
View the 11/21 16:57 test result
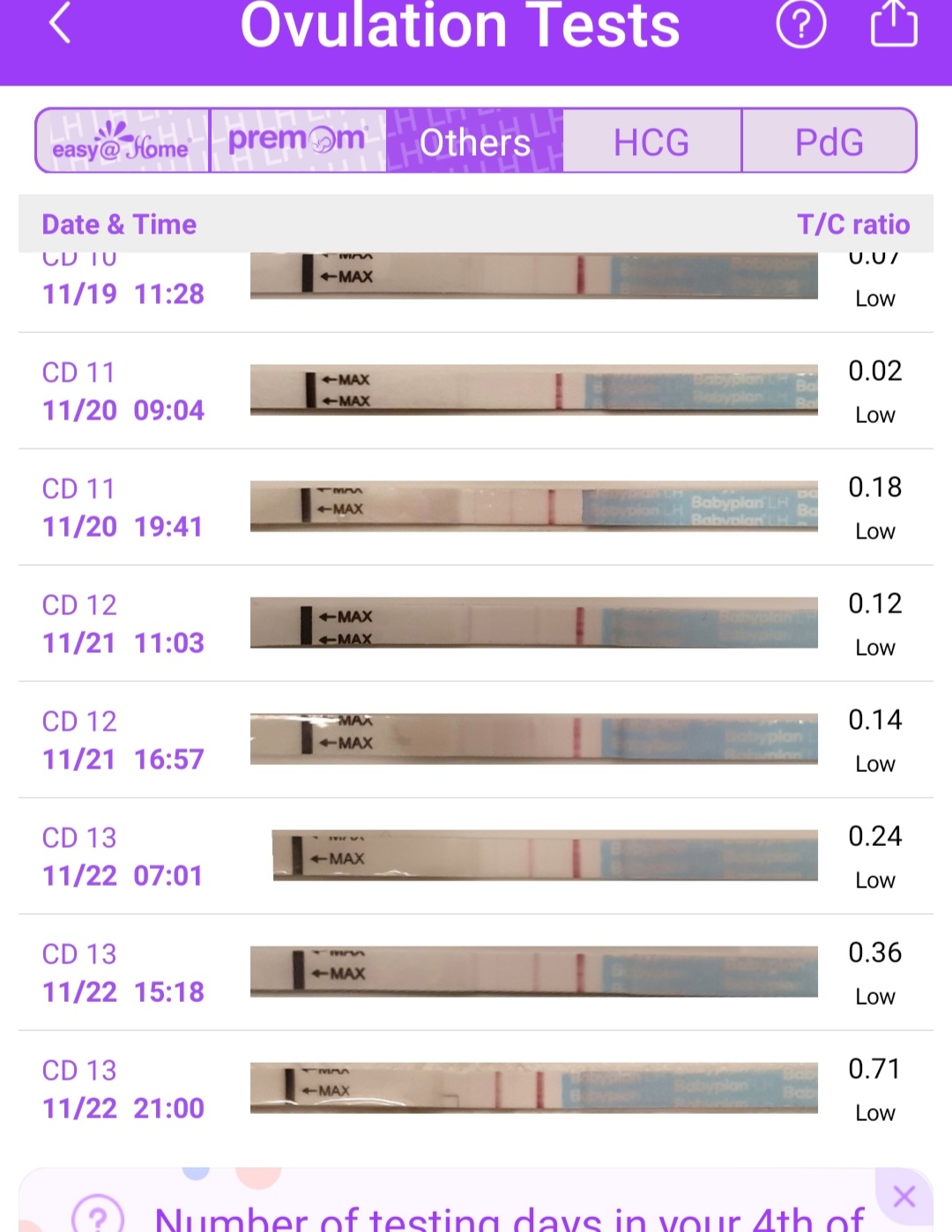[x=476, y=739]
